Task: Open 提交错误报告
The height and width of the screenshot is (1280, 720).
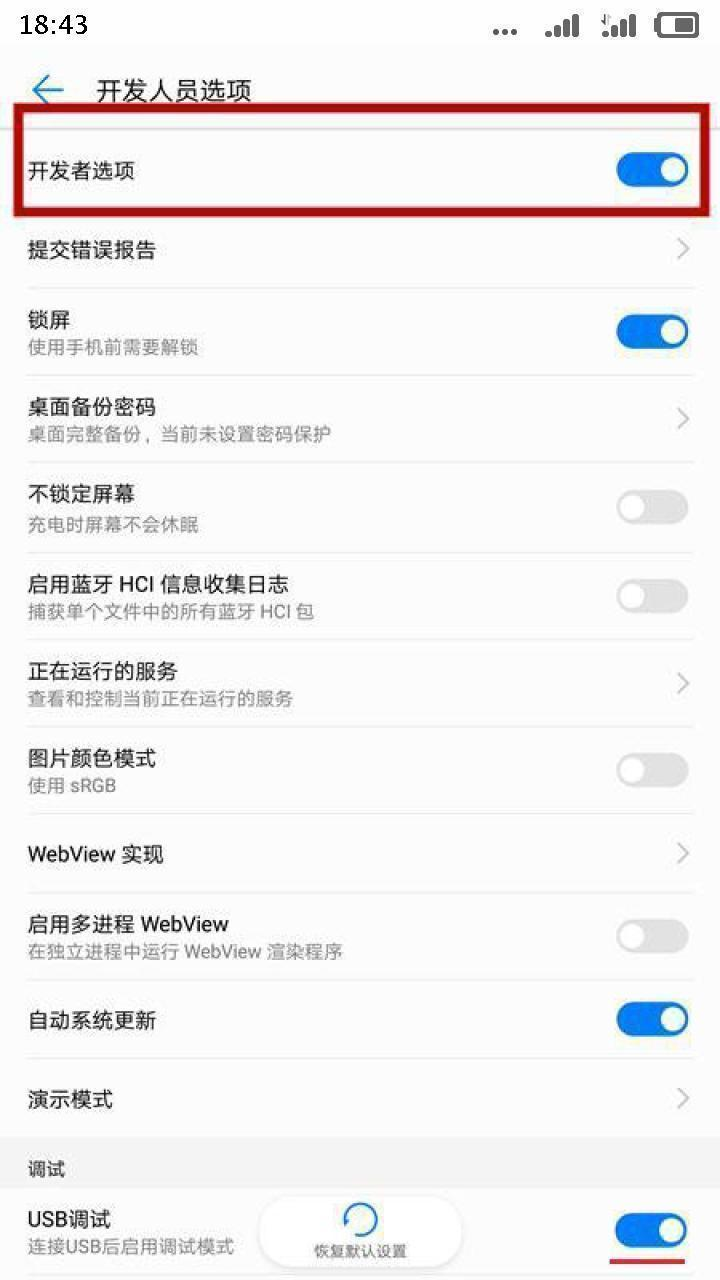Action: click(358, 250)
